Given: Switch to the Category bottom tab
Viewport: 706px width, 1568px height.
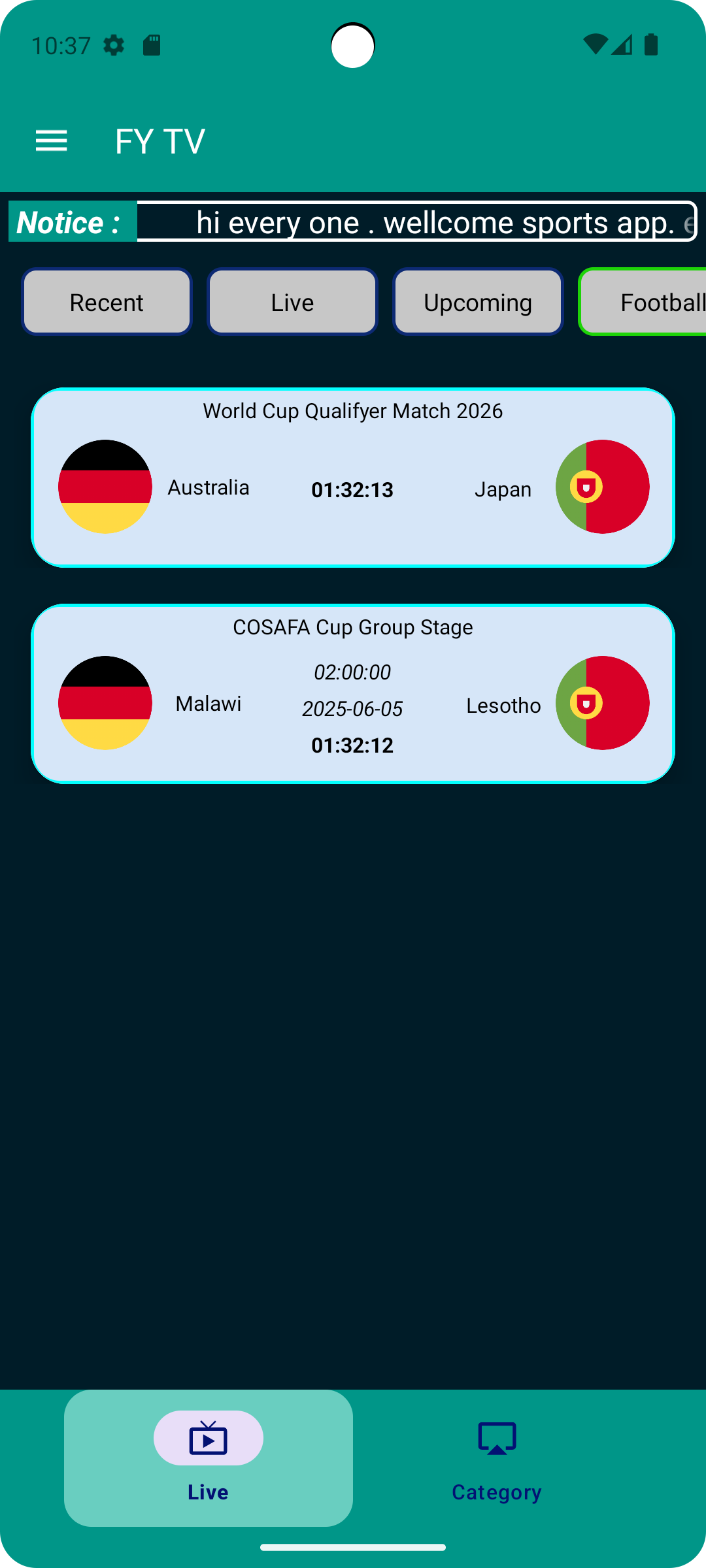Looking at the screenshot, I should (497, 1458).
